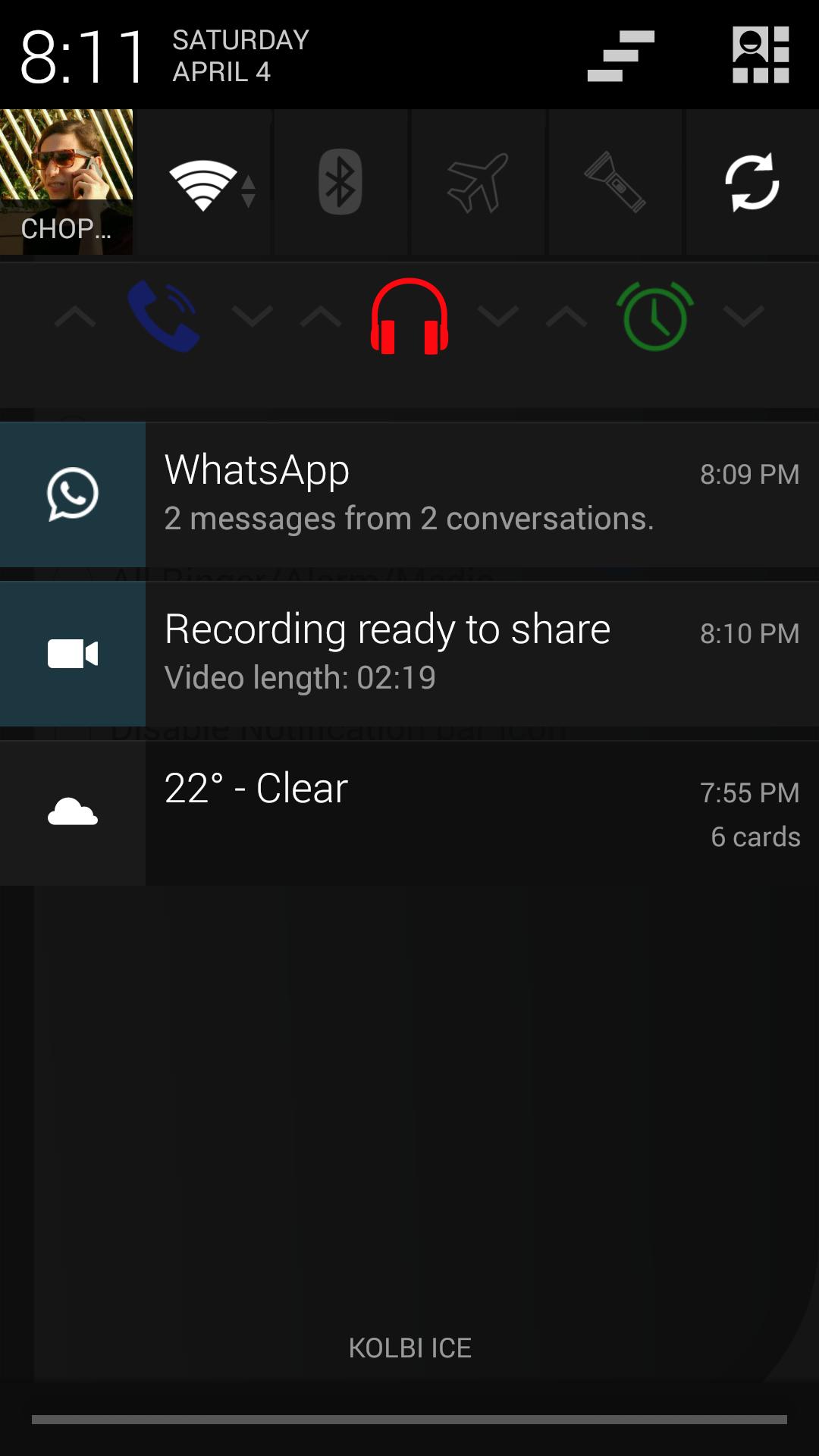Increase the ringer volume with the up chevron
Image resolution: width=819 pixels, height=1456 pixels.
(75, 316)
